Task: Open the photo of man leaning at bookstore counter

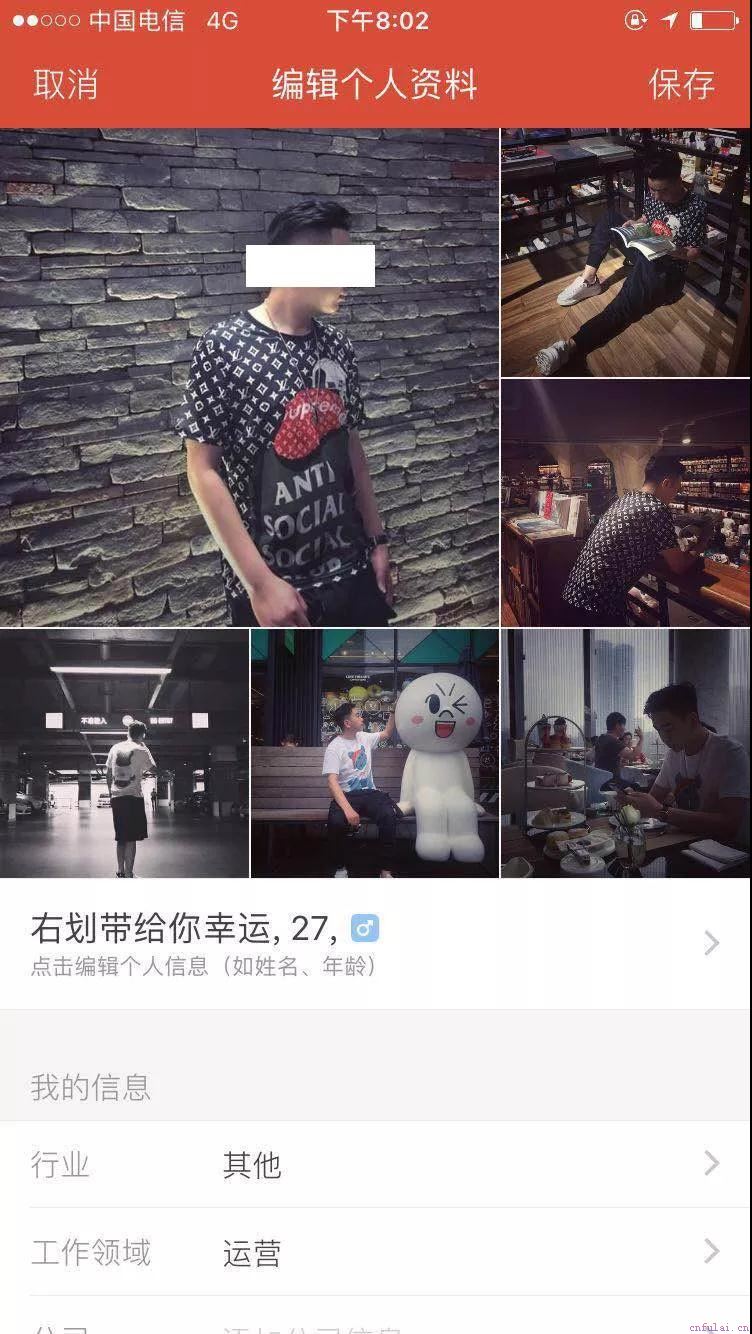Action: (625, 502)
